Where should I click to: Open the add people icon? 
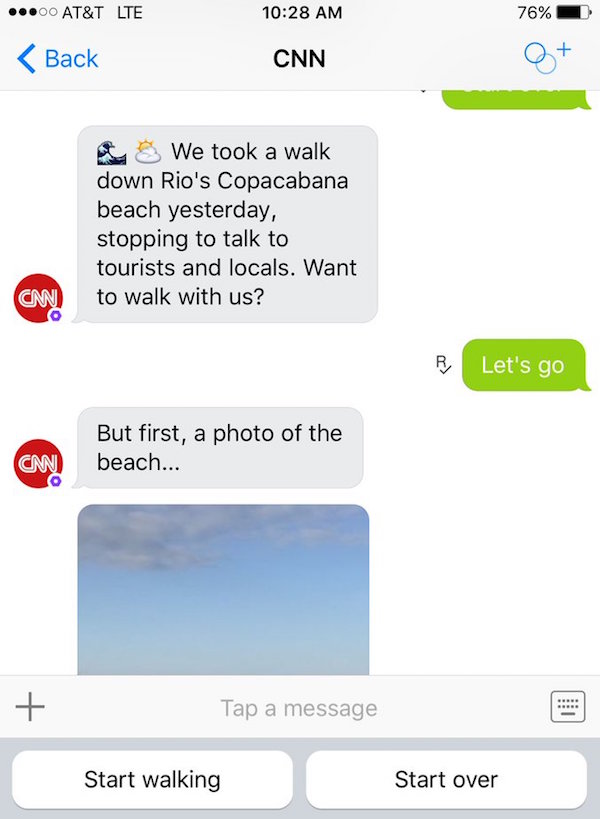[546, 58]
